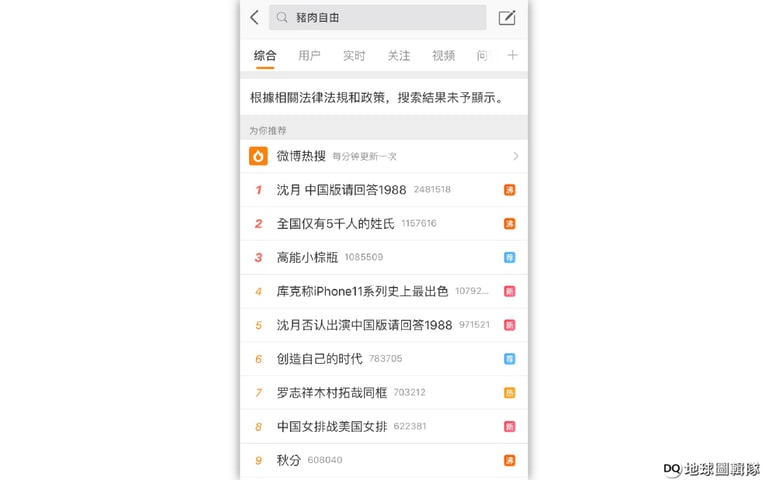Select the 视频 tab
Screen dimensions: 768x480
point(443,56)
